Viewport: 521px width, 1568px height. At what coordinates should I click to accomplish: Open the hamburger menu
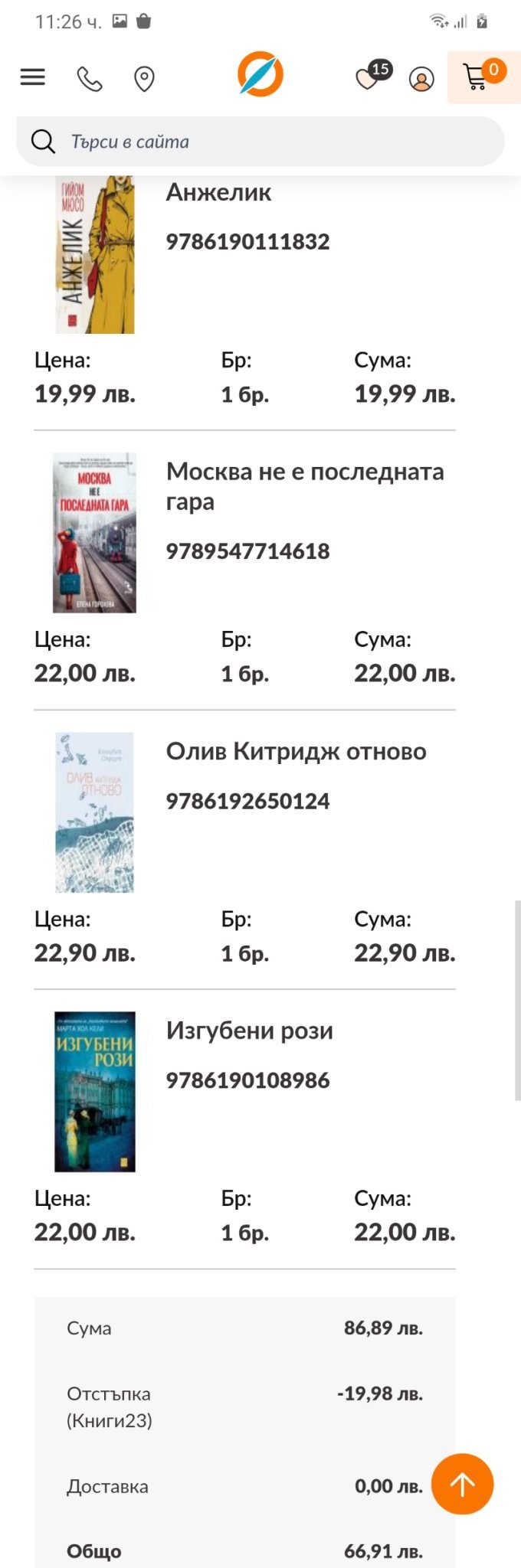33,77
